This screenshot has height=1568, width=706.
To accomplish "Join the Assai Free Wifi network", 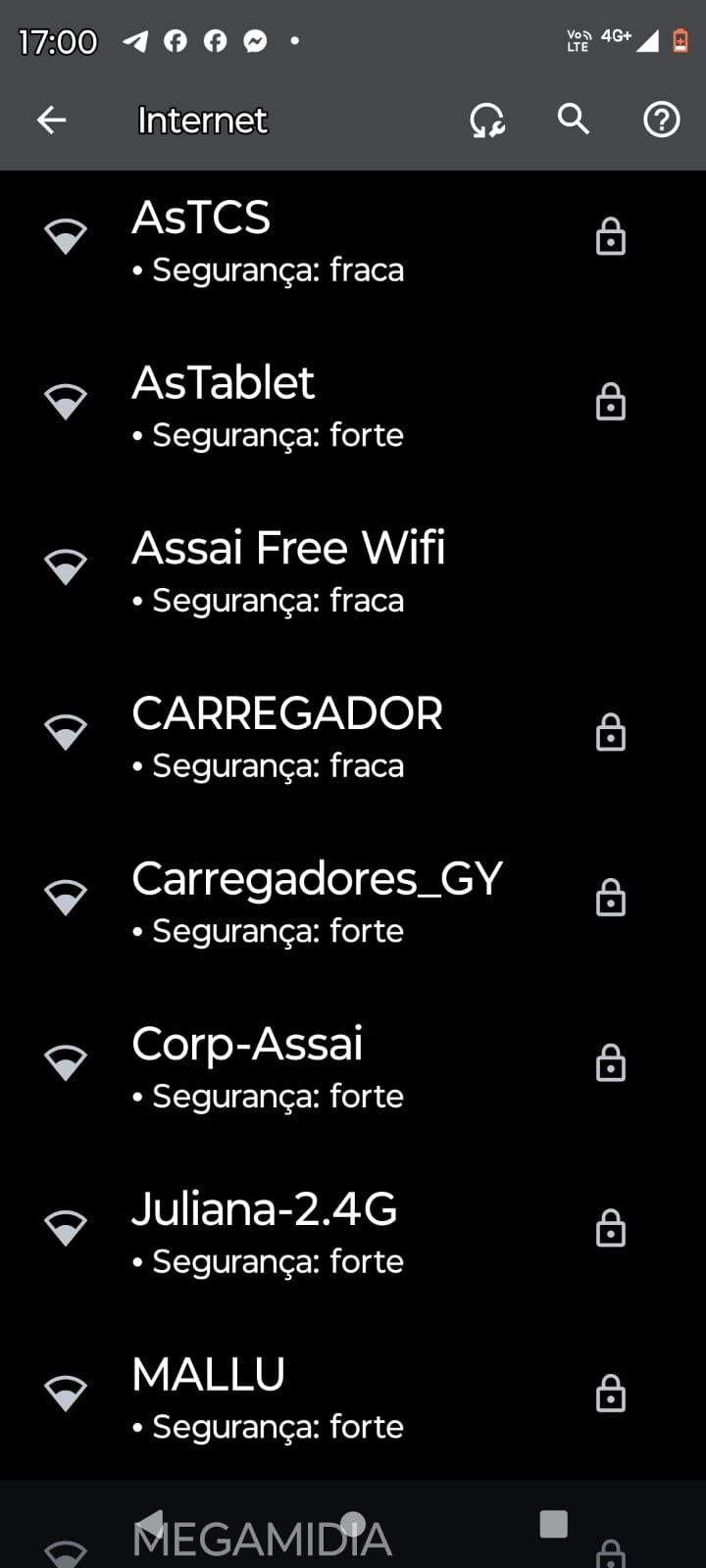I will click(x=294, y=570).
